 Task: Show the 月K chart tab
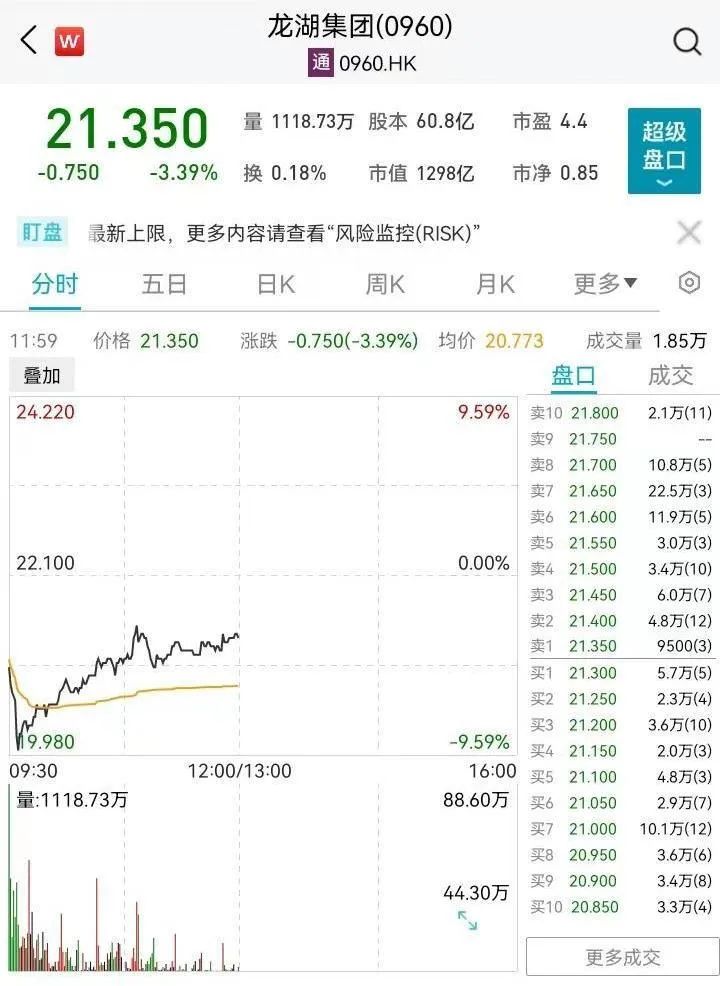click(x=494, y=284)
